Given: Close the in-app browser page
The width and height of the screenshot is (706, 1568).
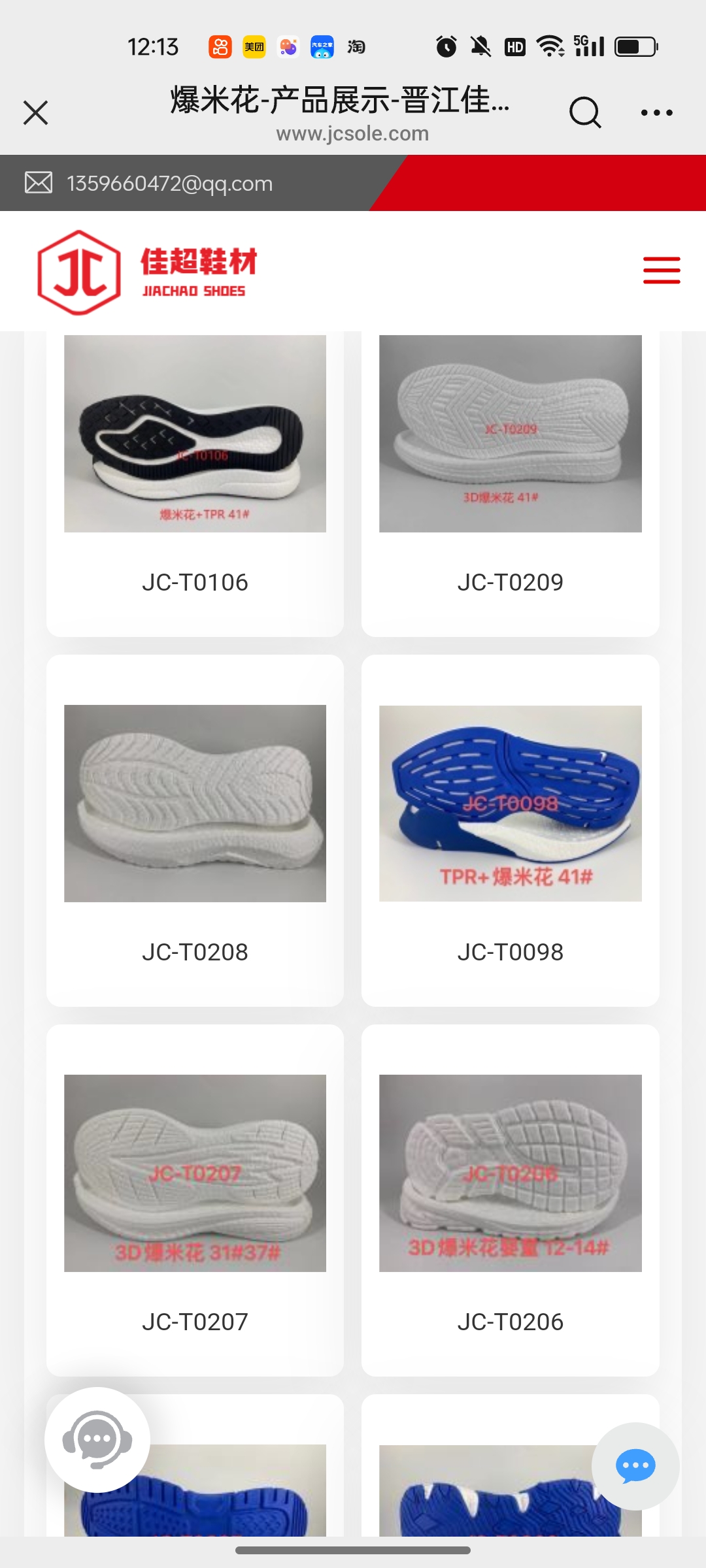Looking at the screenshot, I should tap(36, 112).
